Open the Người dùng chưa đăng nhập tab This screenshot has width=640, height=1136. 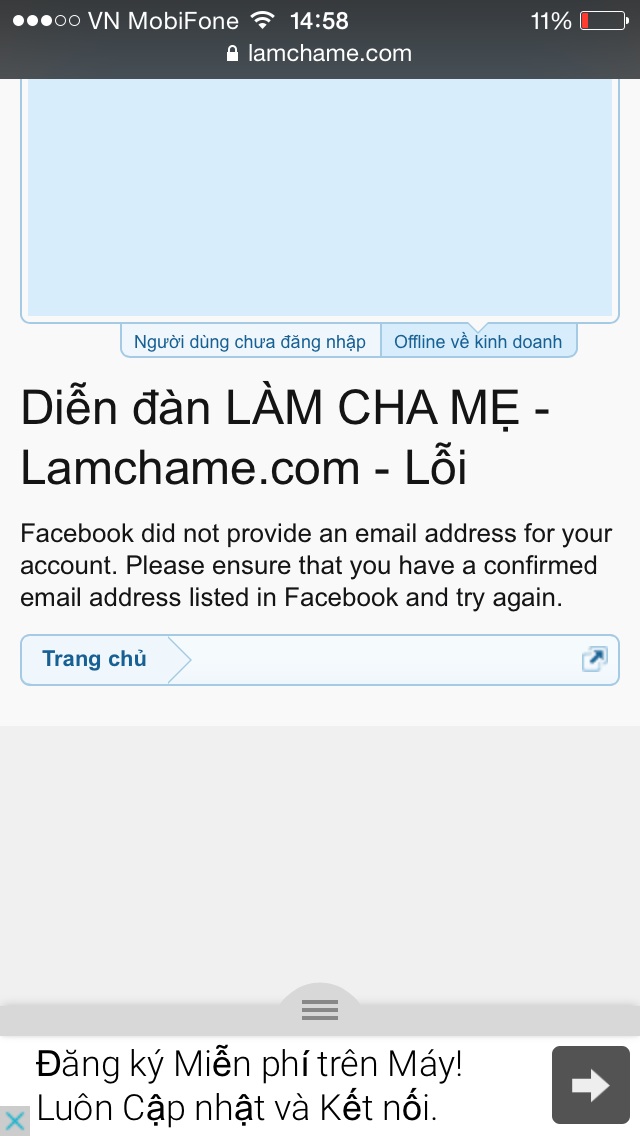click(x=250, y=341)
